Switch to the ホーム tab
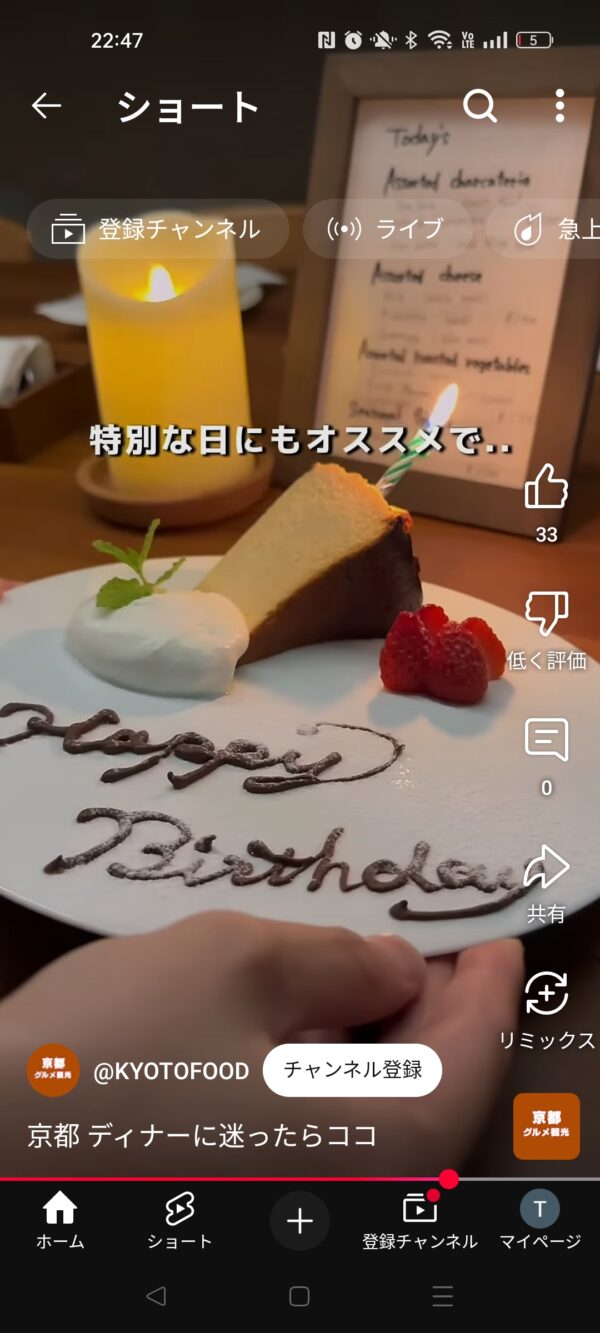This screenshot has width=600, height=1333. coord(60,1221)
